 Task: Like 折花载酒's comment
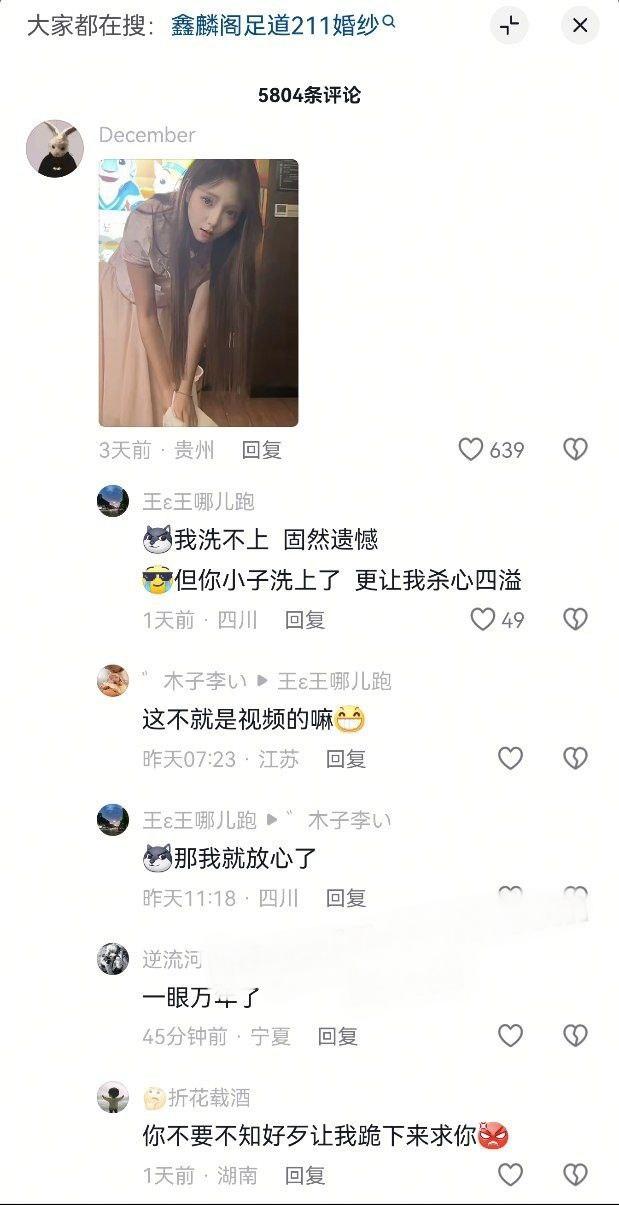coord(510,1175)
